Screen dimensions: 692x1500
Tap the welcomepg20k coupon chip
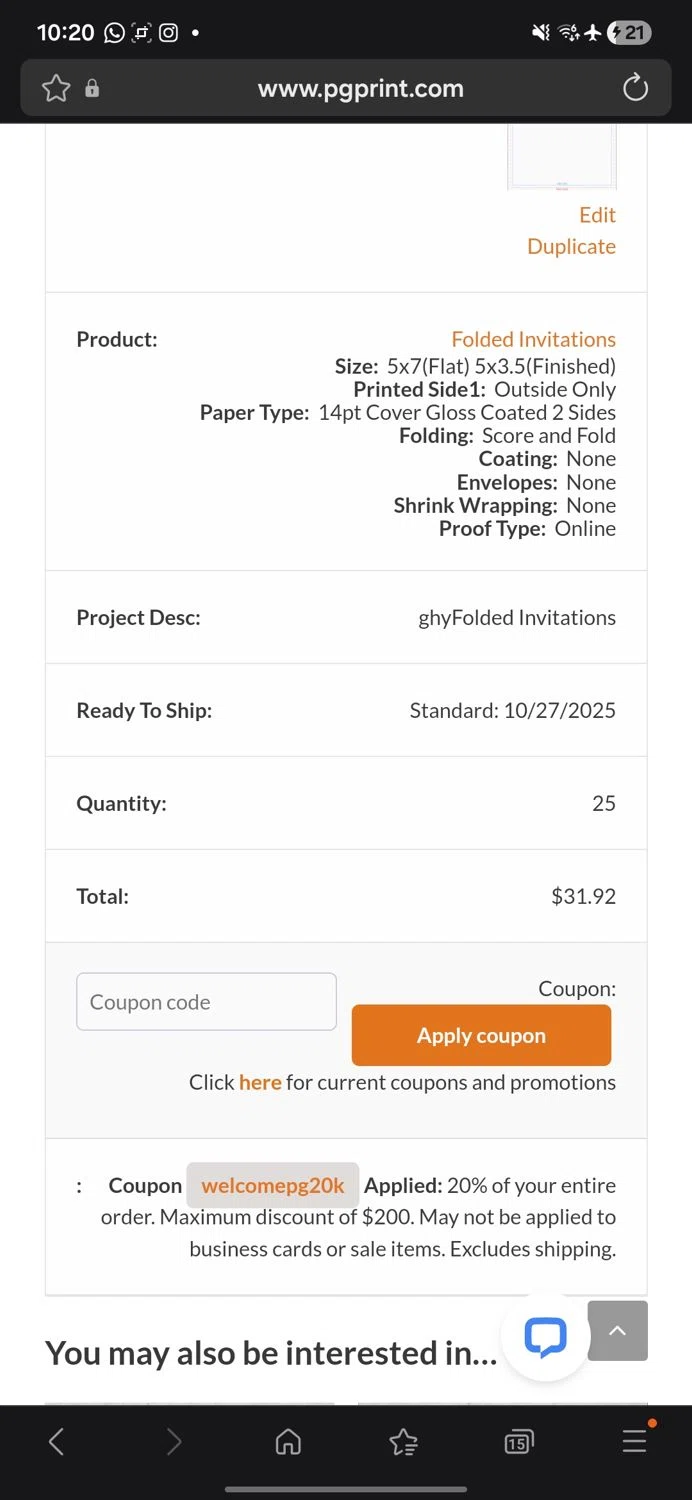(x=273, y=1186)
